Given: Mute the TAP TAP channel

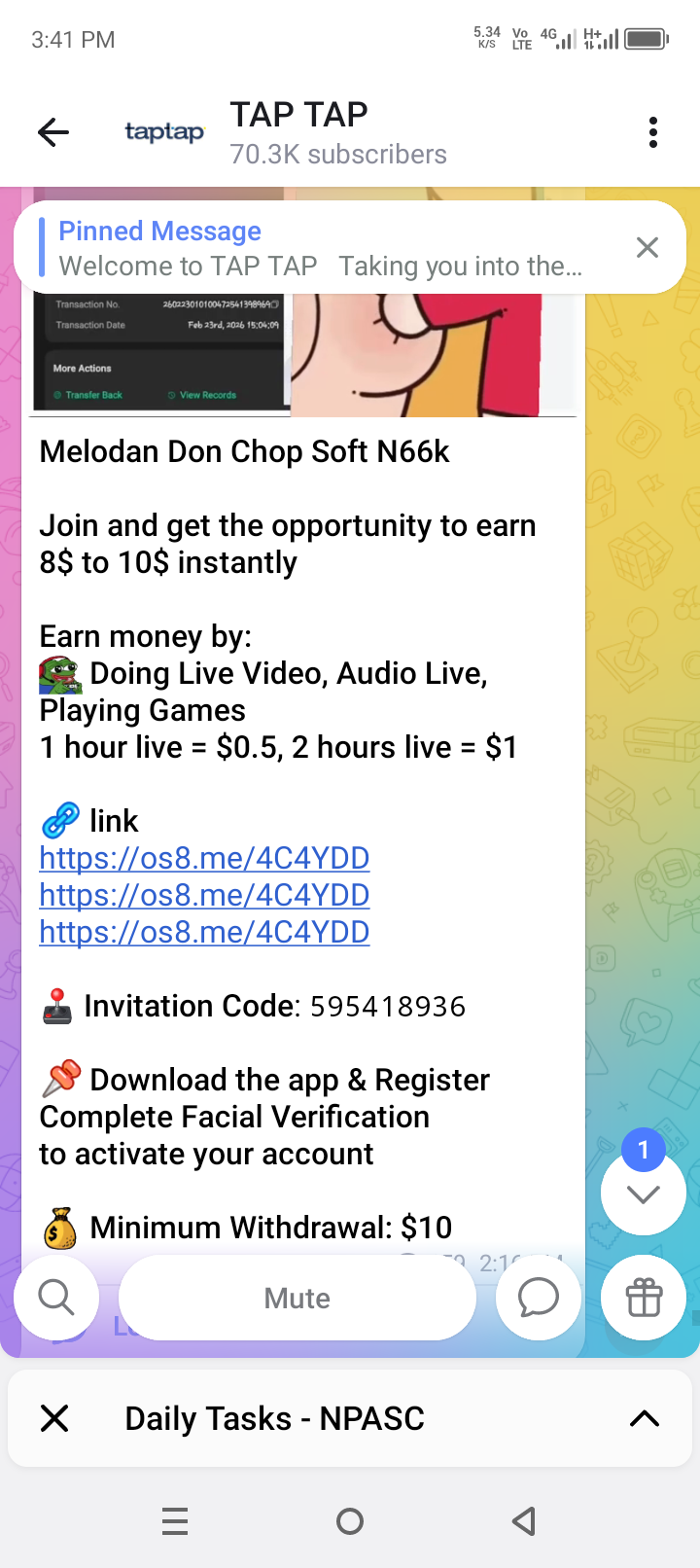Looking at the screenshot, I should coord(297,1298).
